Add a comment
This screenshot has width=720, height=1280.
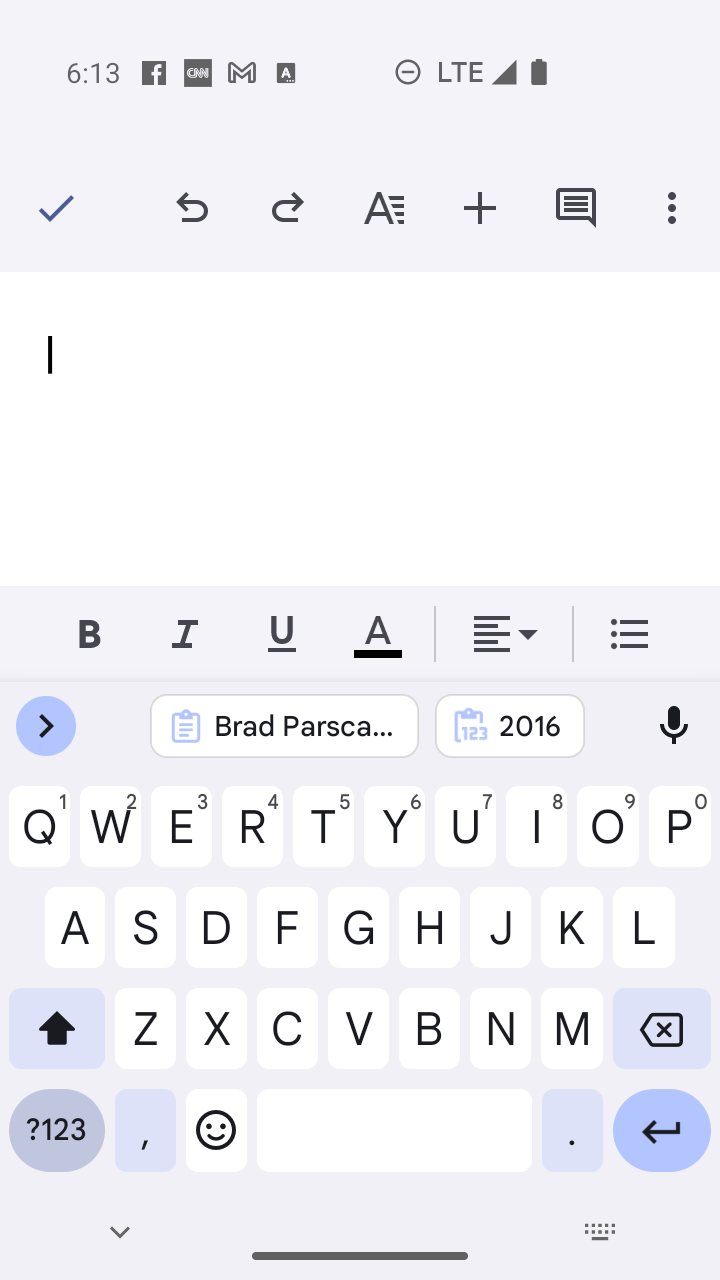tap(576, 208)
